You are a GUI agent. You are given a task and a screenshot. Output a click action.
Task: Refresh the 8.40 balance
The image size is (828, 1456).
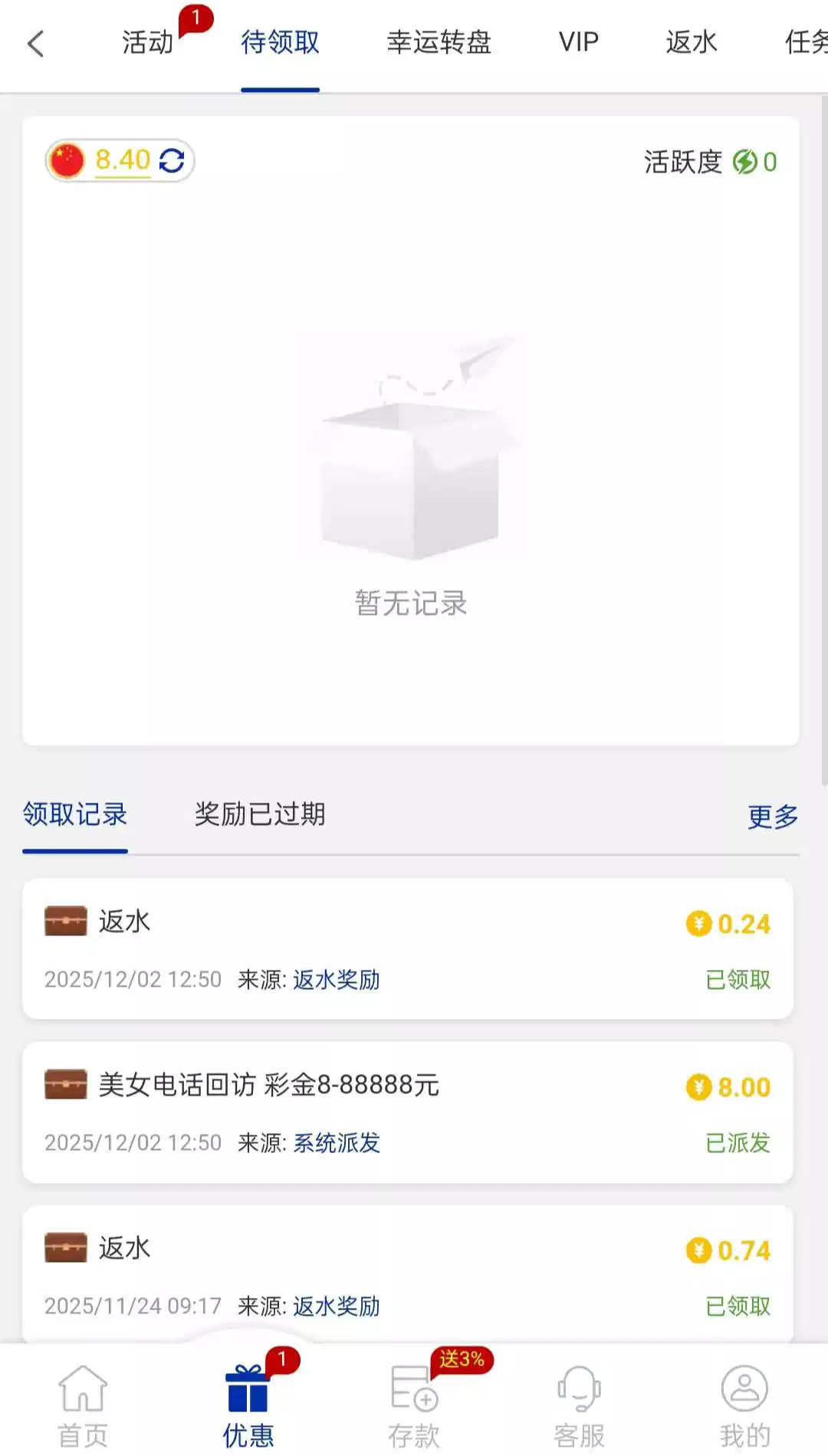coord(172,161)
